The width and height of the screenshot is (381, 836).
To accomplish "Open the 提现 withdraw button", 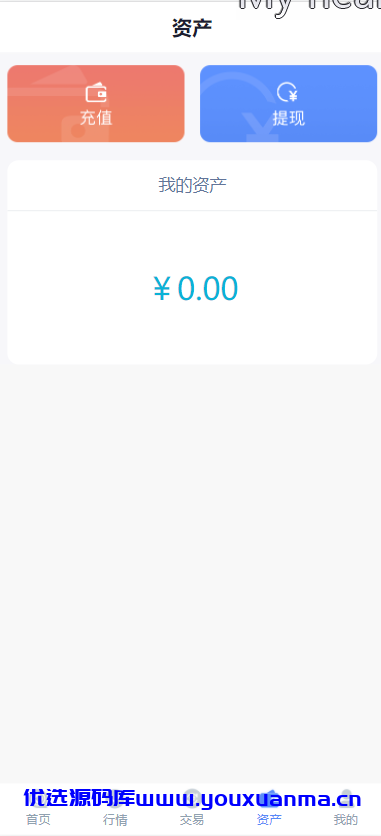I will 288,103.
